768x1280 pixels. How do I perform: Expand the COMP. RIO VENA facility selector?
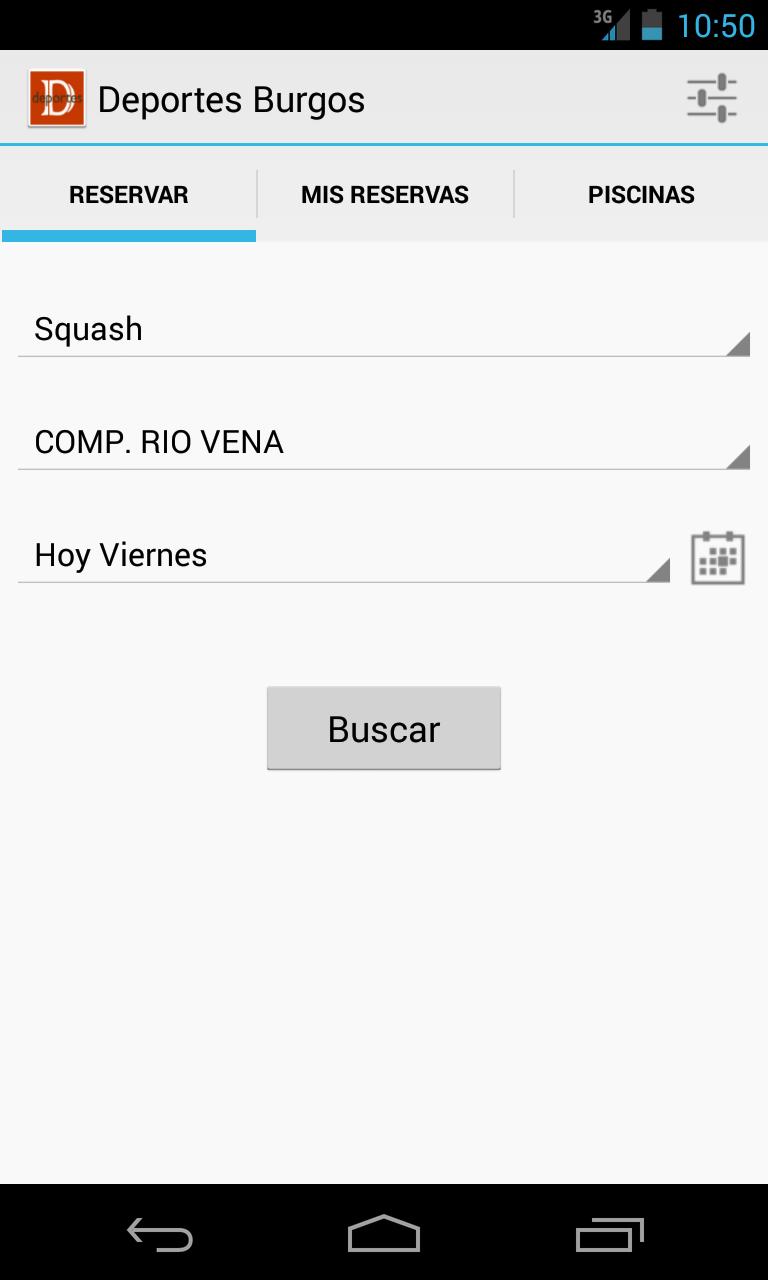coord(383,443)
